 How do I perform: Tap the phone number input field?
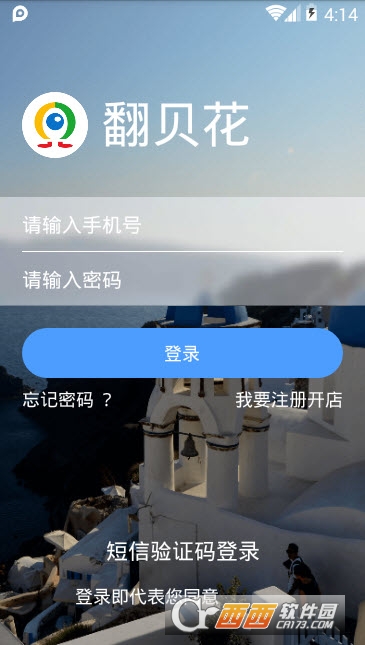click(182, 225)
